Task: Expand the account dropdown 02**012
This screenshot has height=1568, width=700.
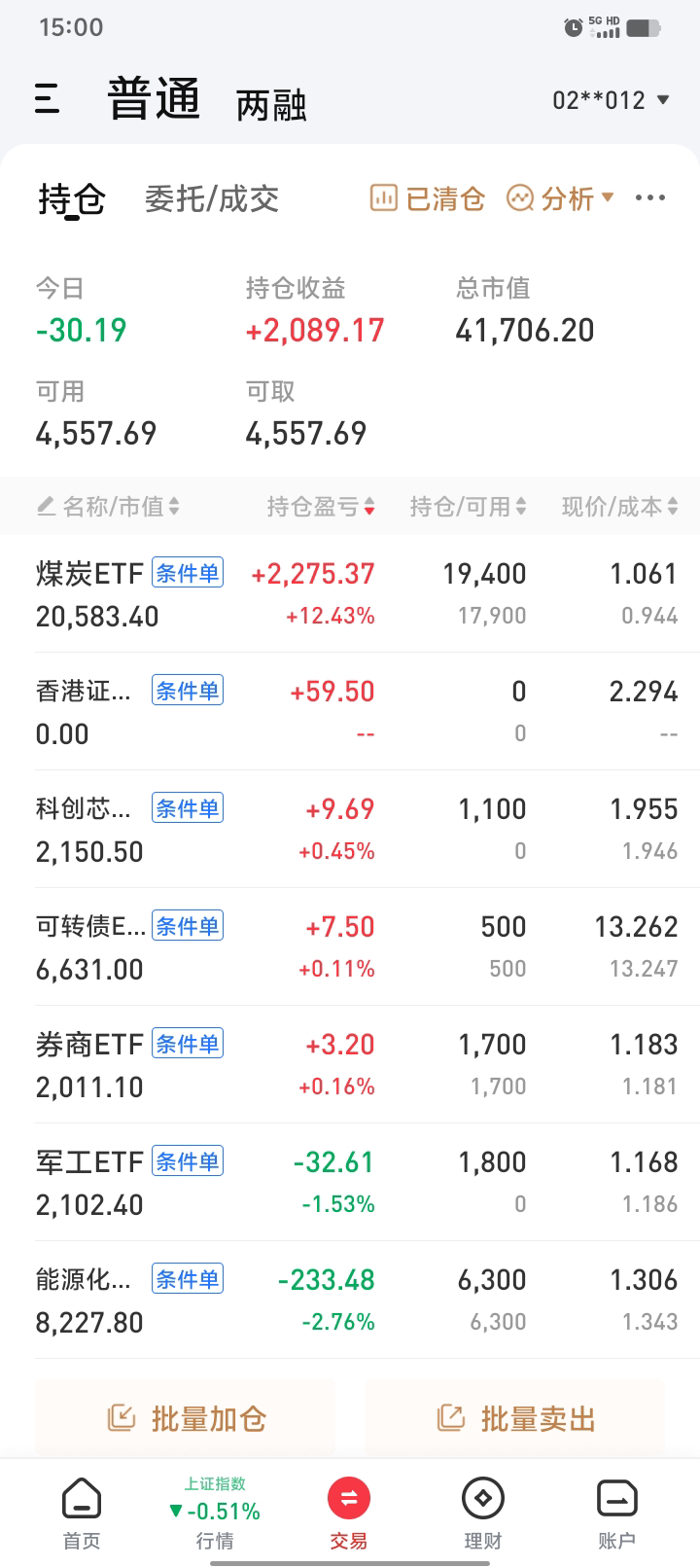Action: pos(611,100)
